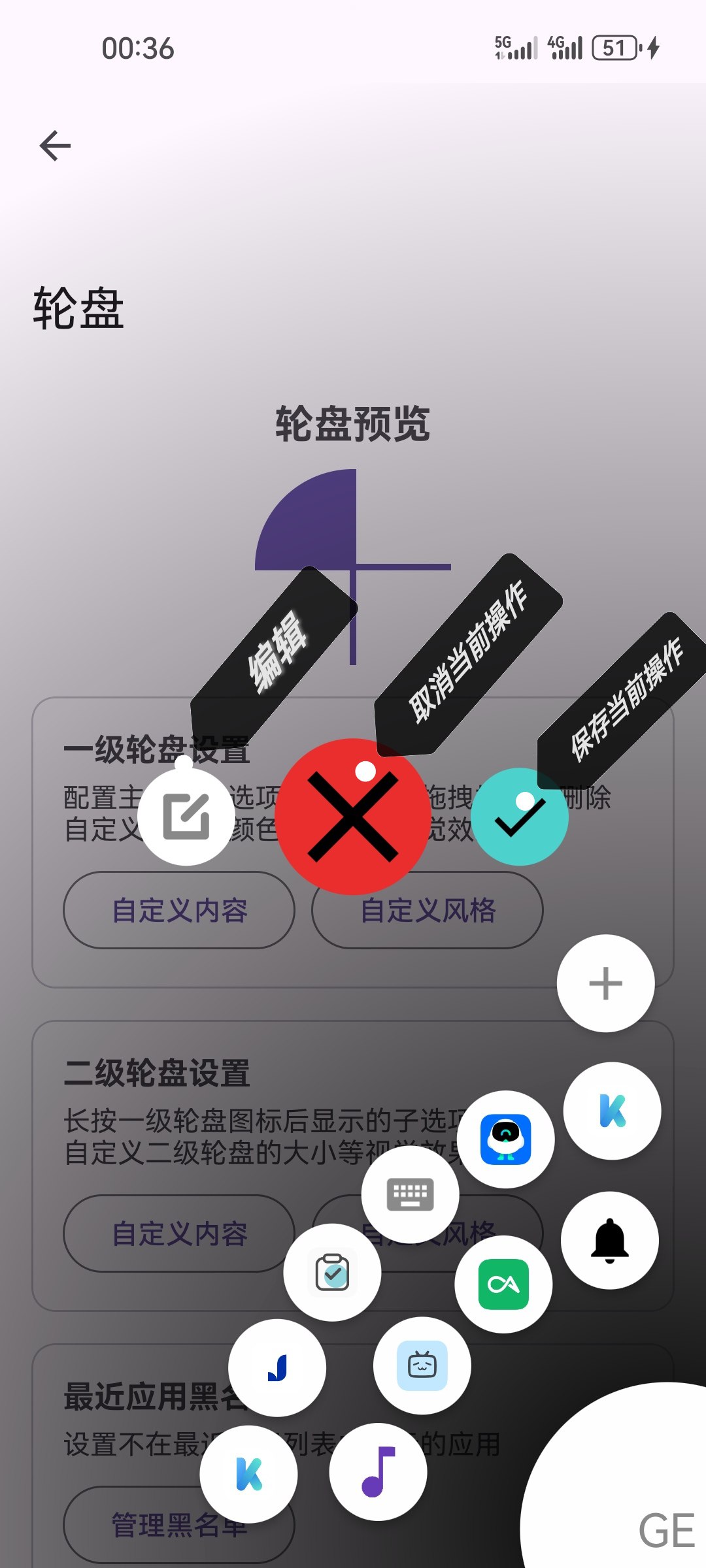Select the notification bell in the wheel
Screen dimensions: 706x1568
(610, 1240)
